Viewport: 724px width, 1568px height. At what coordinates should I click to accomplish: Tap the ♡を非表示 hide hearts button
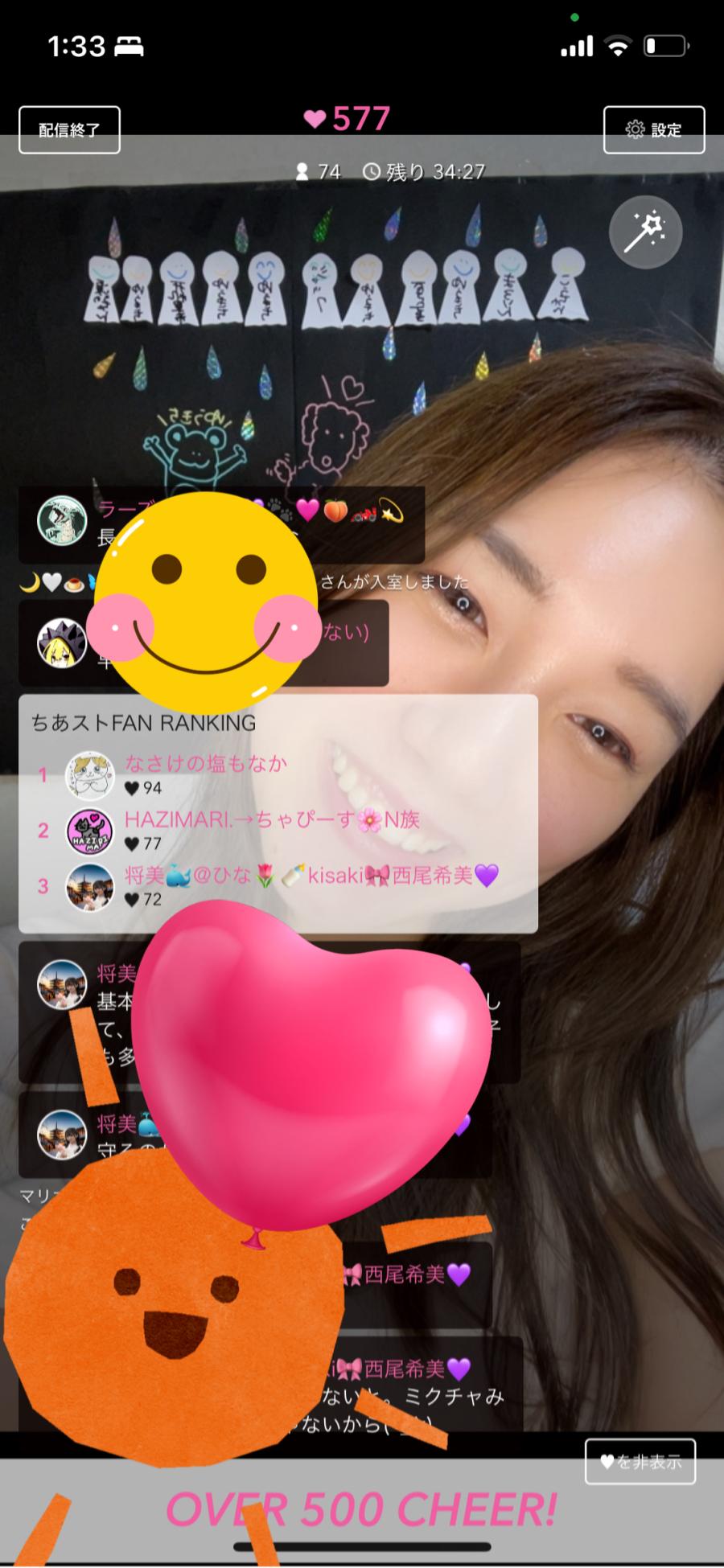[x=640, y=1461]
